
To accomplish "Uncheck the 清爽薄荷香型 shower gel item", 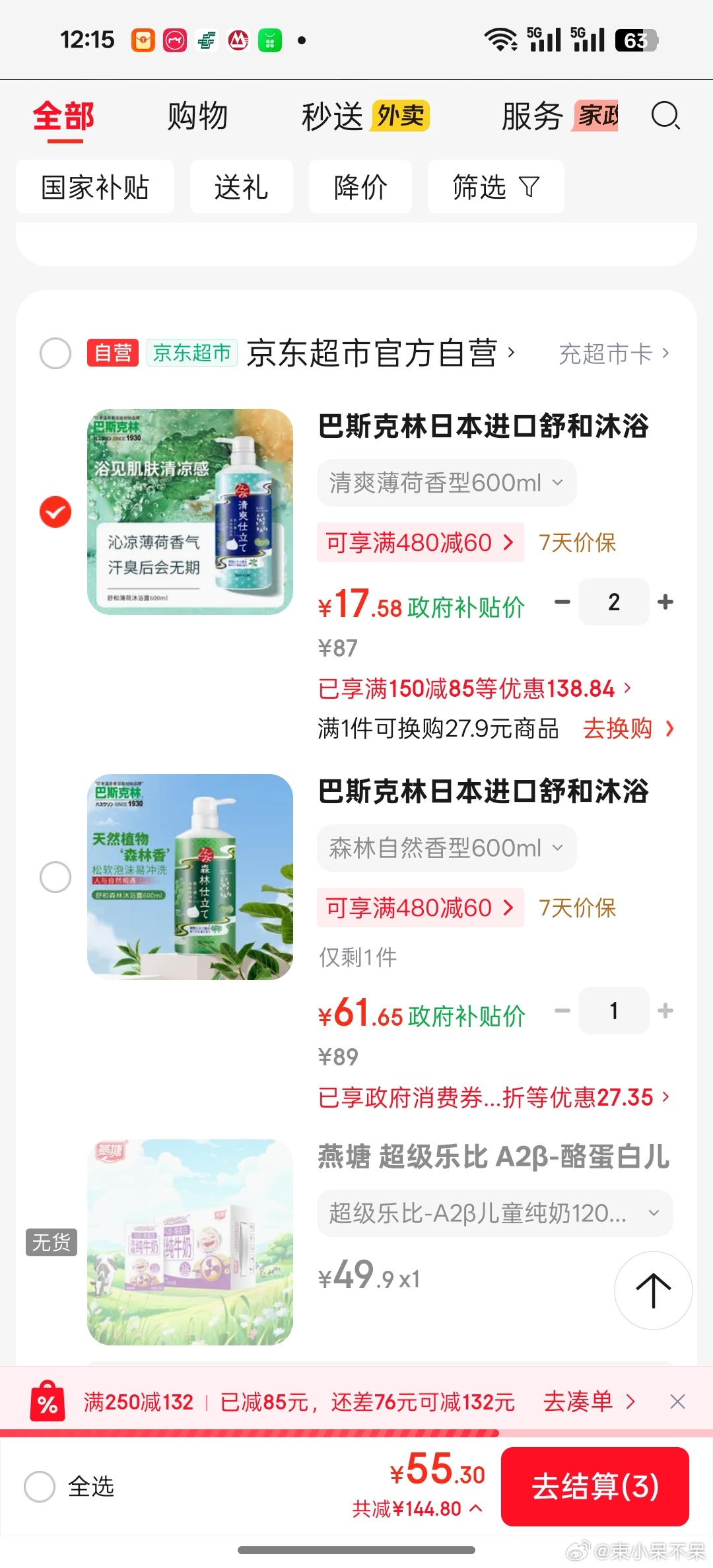I will [55, 512].
